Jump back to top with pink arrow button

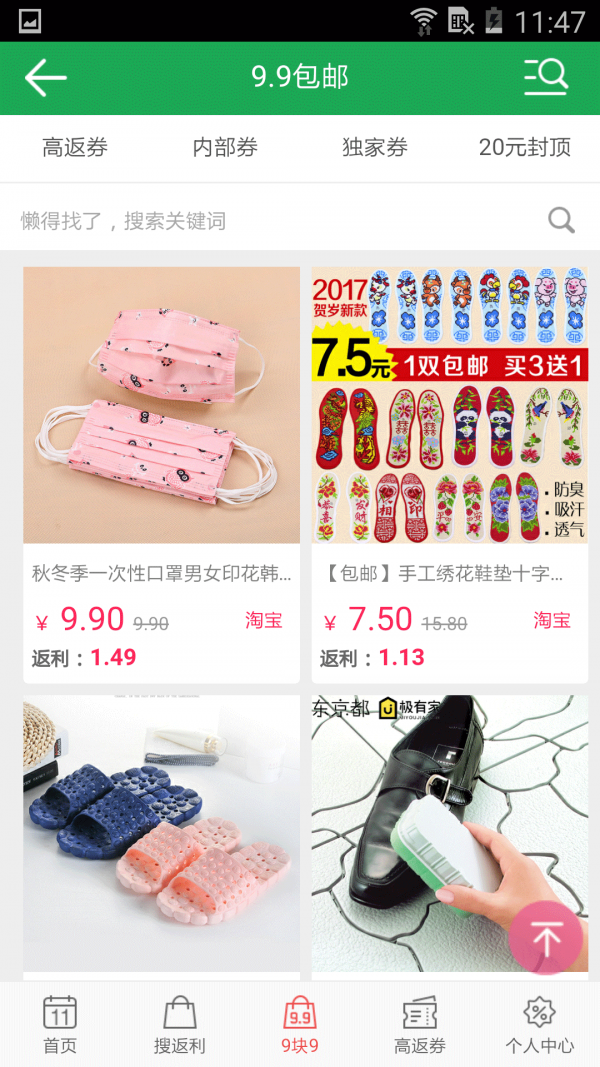tap(546, 938)
